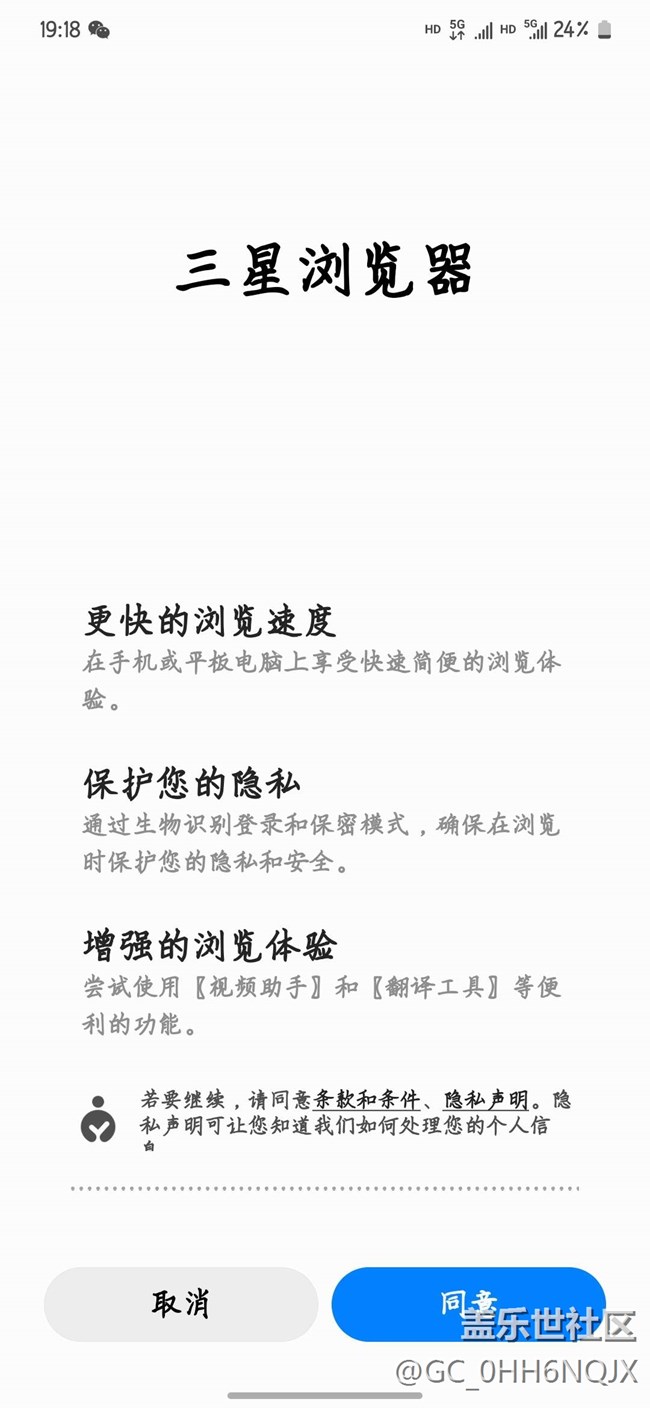Cancel with the 取消 button
650x1408 pixels.
coord(181,1304)
